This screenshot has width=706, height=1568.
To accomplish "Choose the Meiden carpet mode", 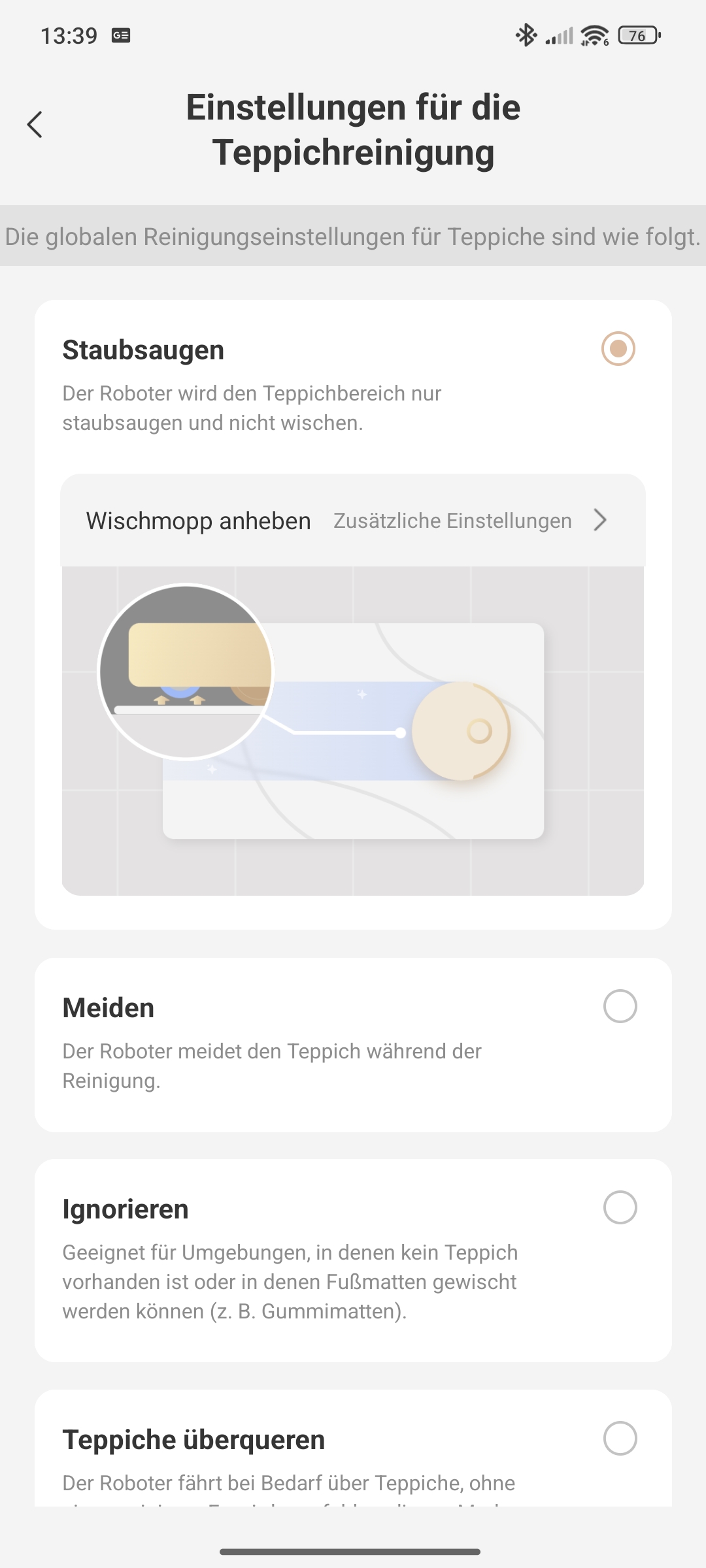I will click(x=620, y=1006).
